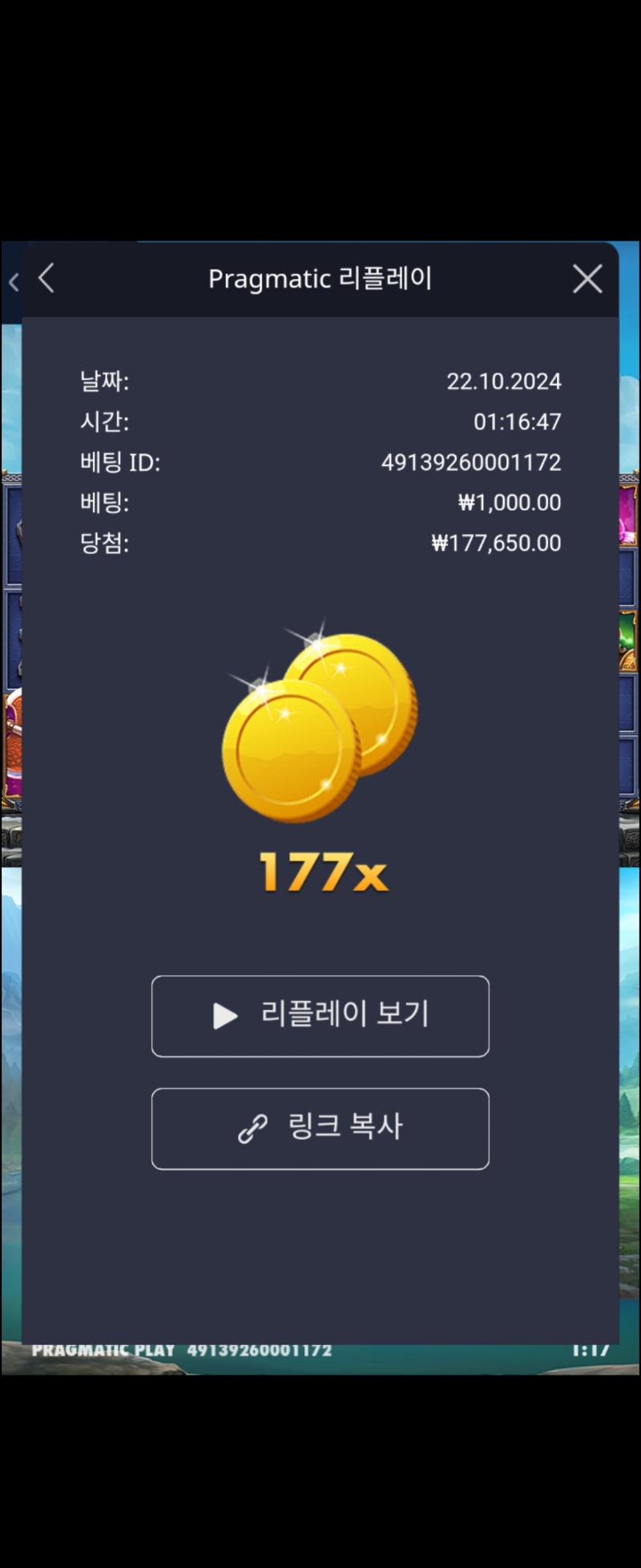Screen dimensions: 641x1568
Task: Copy the replay link (링크 복사)
Action: 320,1128
